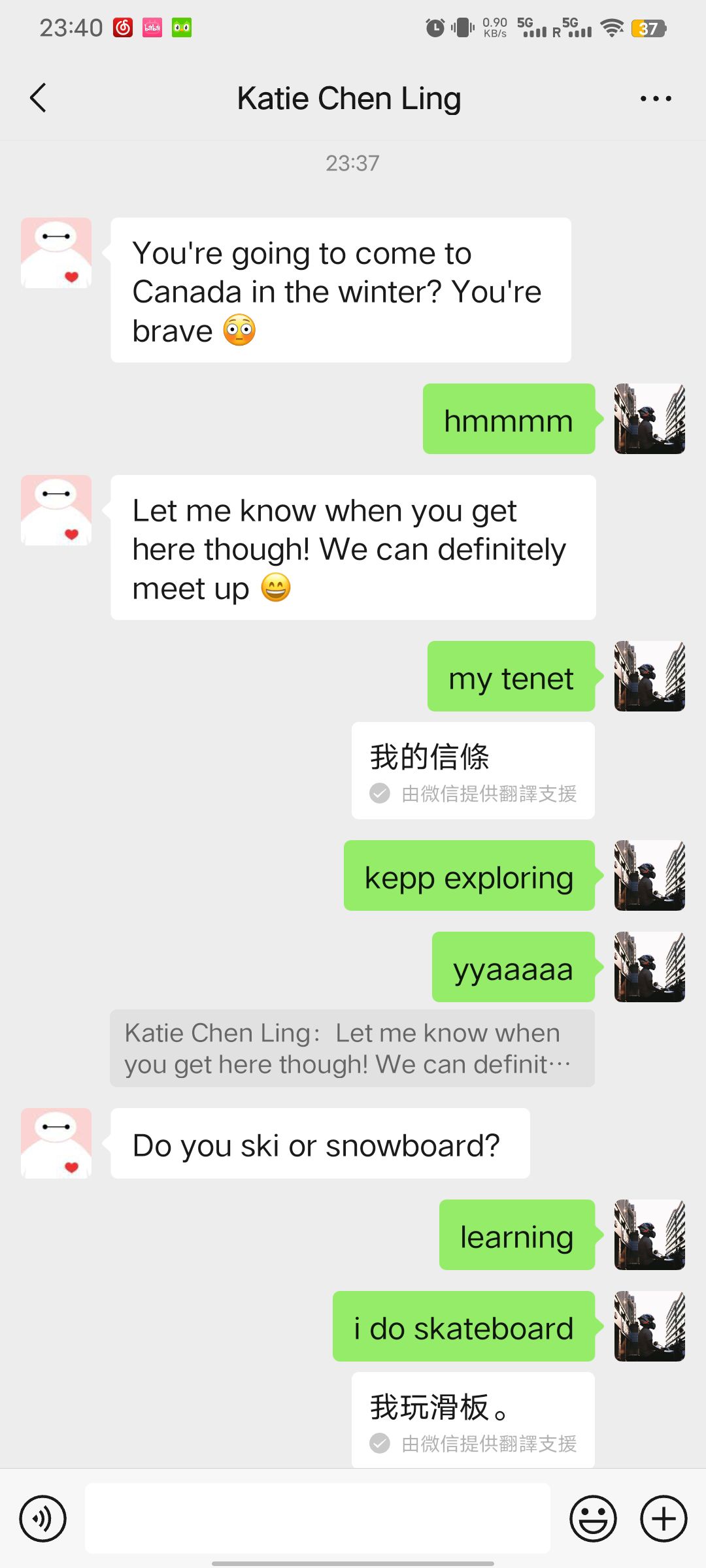
Task: Go back to the chat list
Action: pos(39,98)
